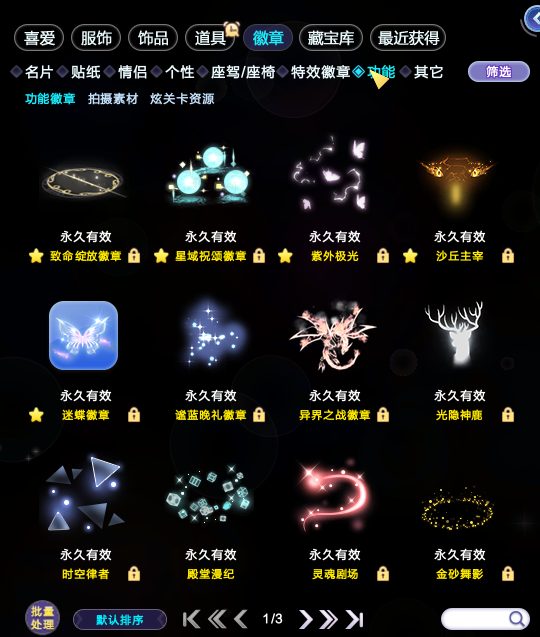Screen dimensions: 540x637
Task: Open the 默认排序 sort options
Action: 120,620
